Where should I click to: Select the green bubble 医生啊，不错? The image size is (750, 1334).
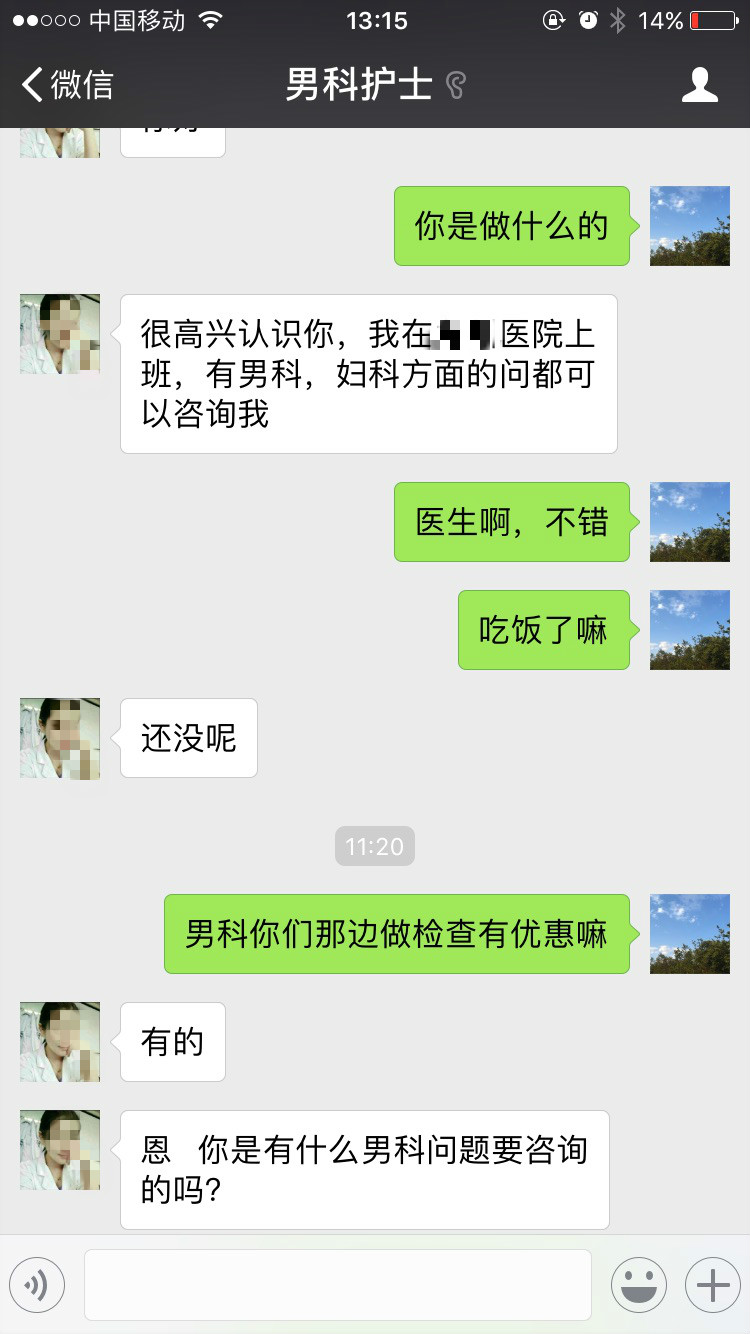512,522
